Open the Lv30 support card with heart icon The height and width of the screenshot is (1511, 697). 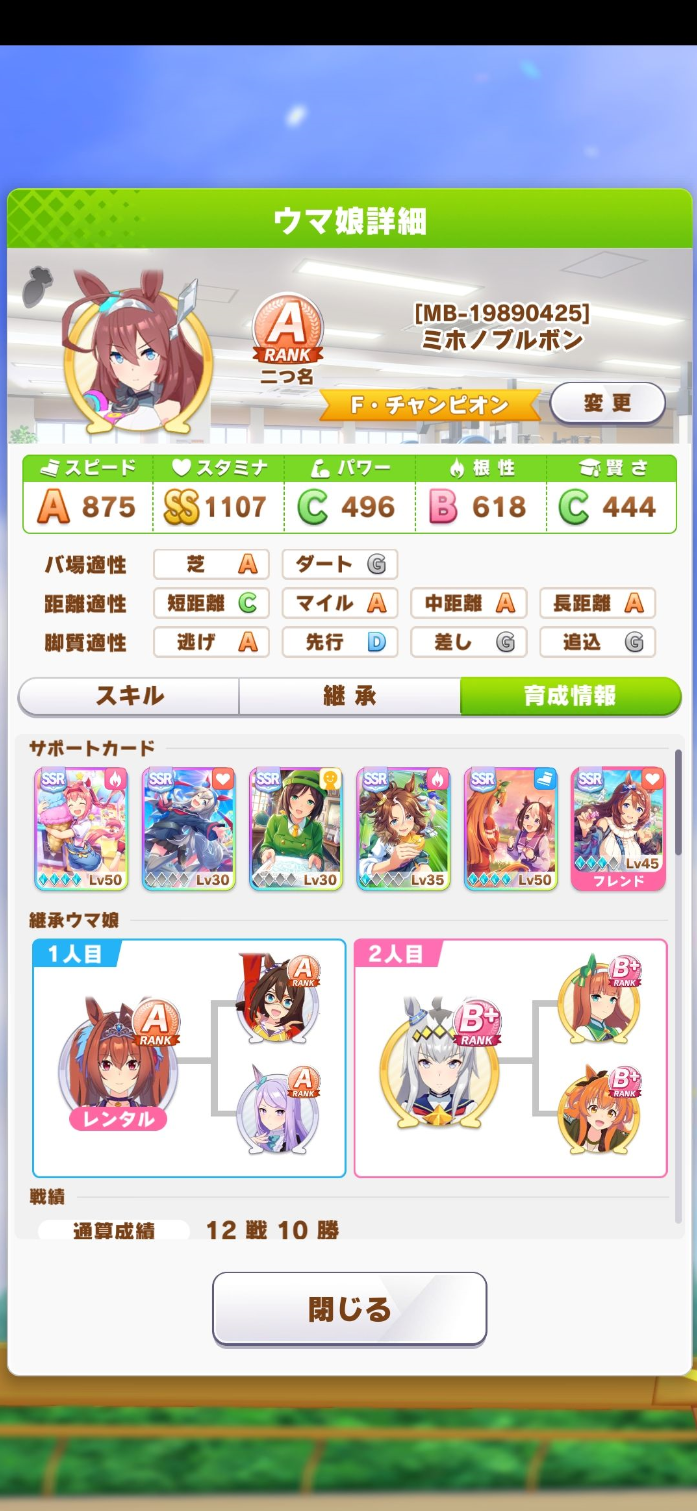(188, 828)
